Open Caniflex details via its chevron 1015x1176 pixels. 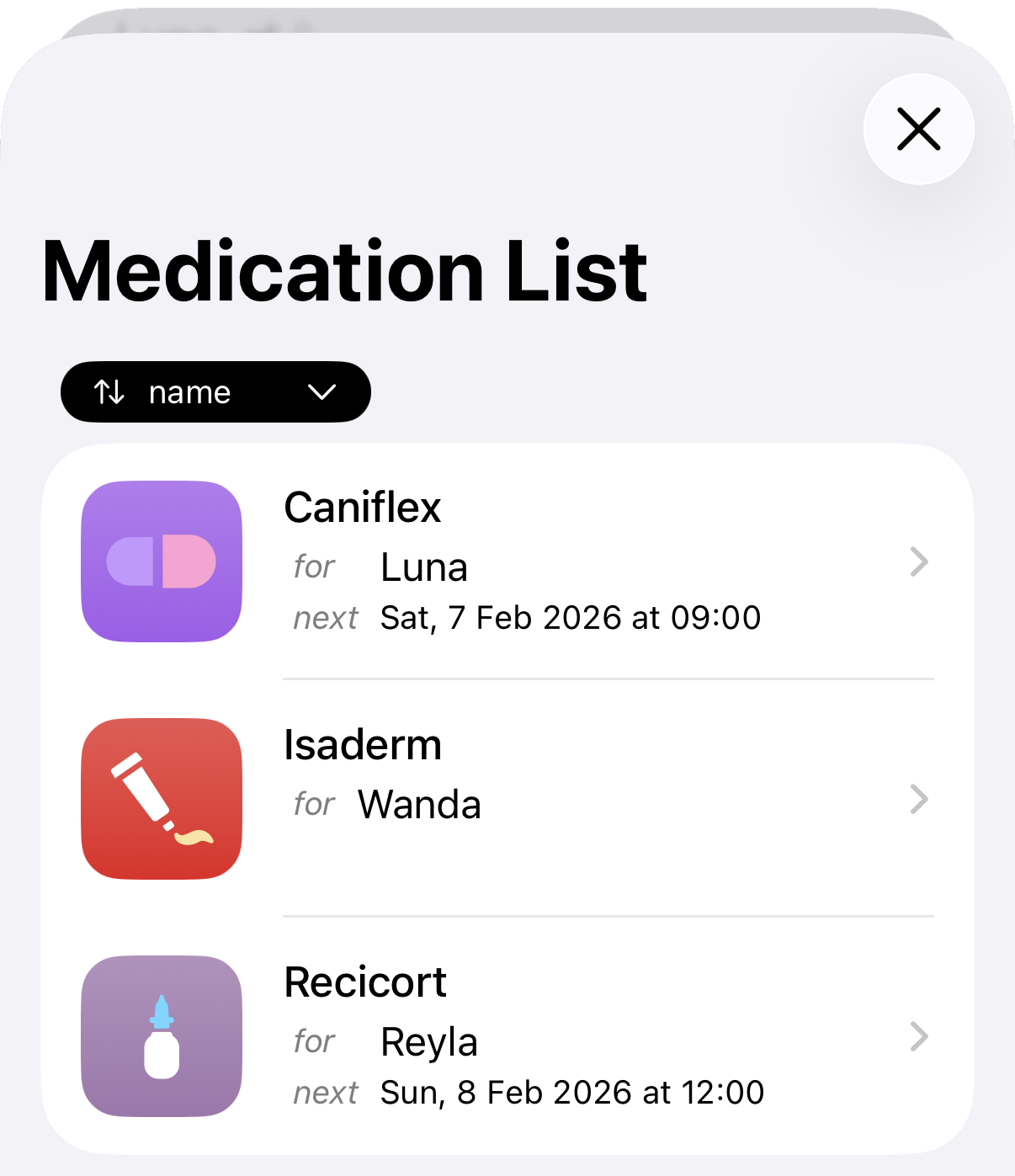pos(919,562)
